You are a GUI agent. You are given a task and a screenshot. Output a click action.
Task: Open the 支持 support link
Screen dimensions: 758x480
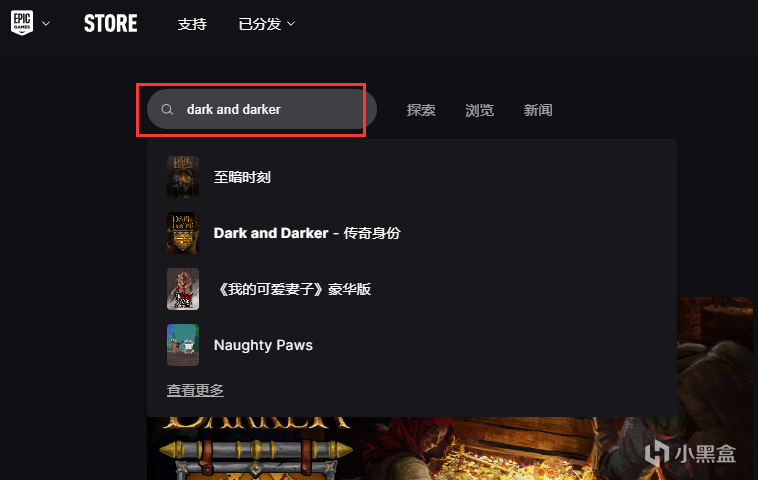[192, 24]
